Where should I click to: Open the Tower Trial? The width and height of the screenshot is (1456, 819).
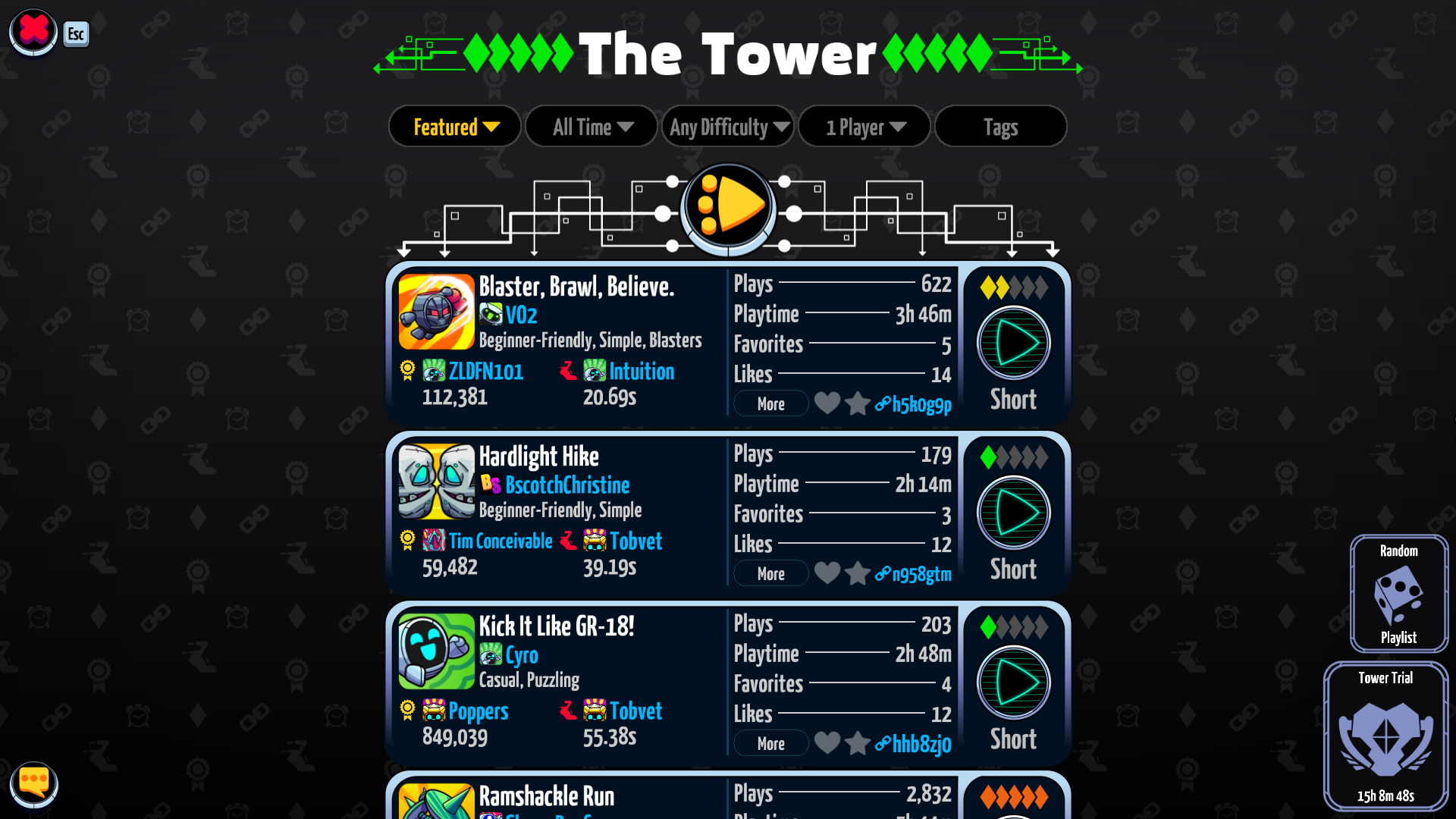[1385, 736]
